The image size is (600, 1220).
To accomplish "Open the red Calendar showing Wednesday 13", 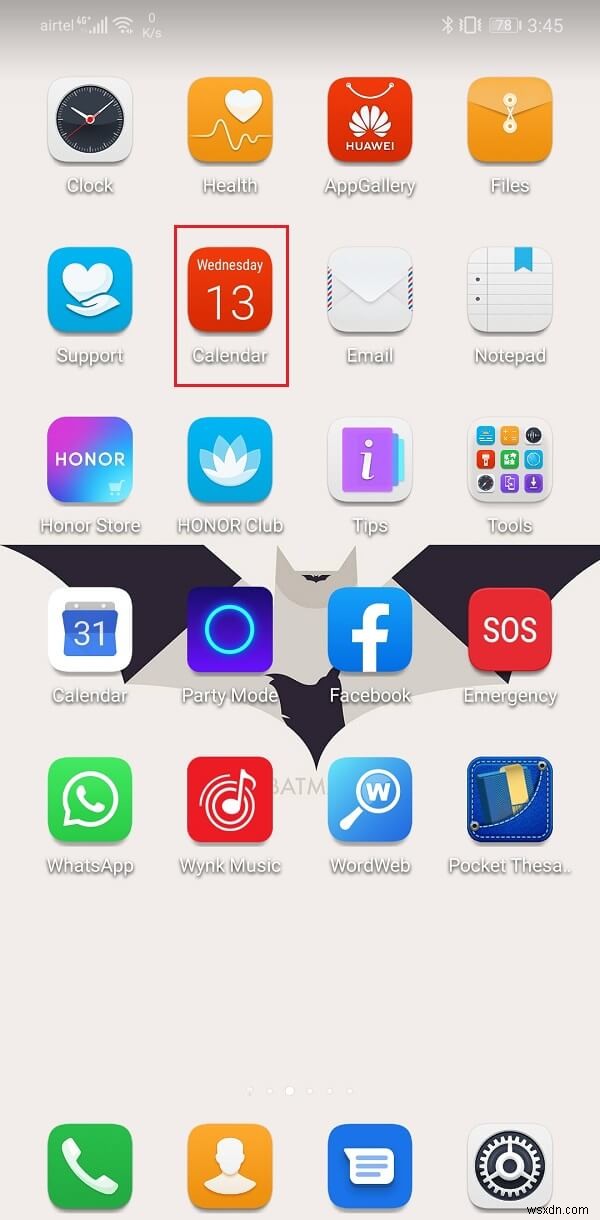I will 230,290.
